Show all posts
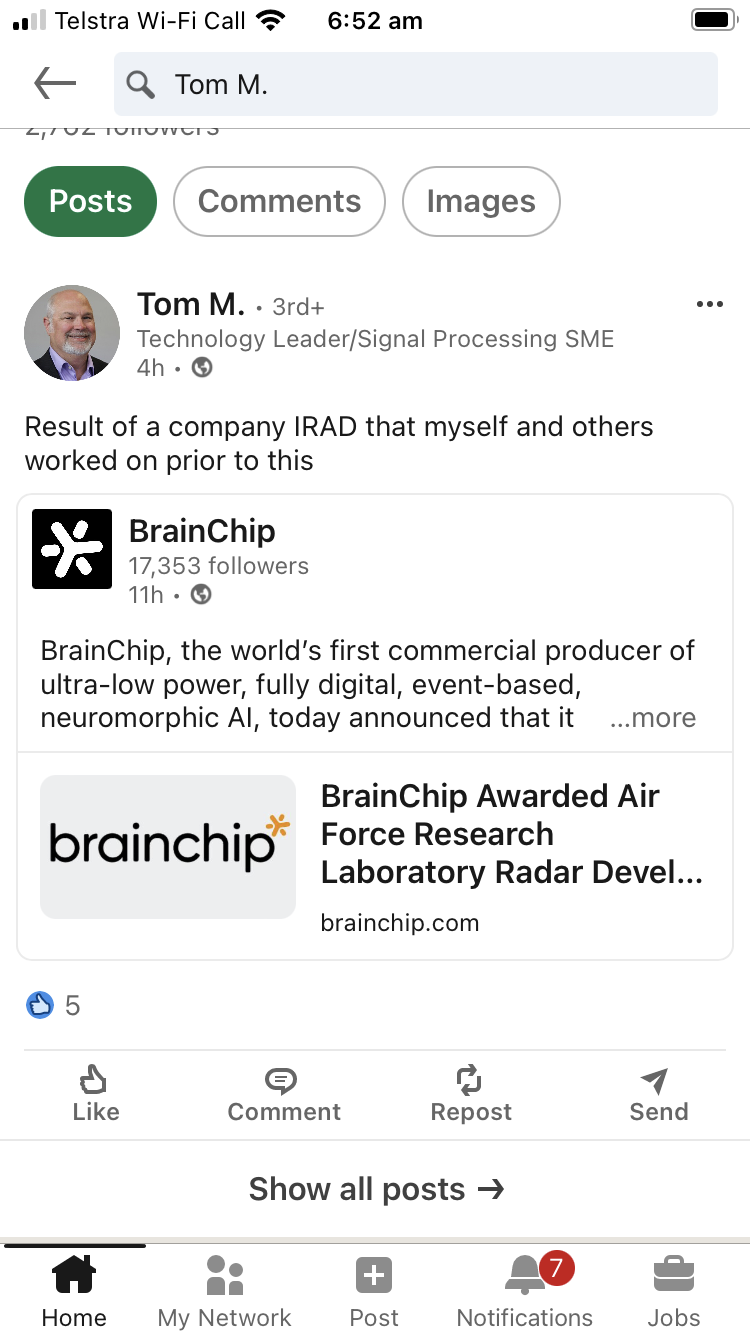Viewport: 750px width, 1334px height. [375, 1189]
